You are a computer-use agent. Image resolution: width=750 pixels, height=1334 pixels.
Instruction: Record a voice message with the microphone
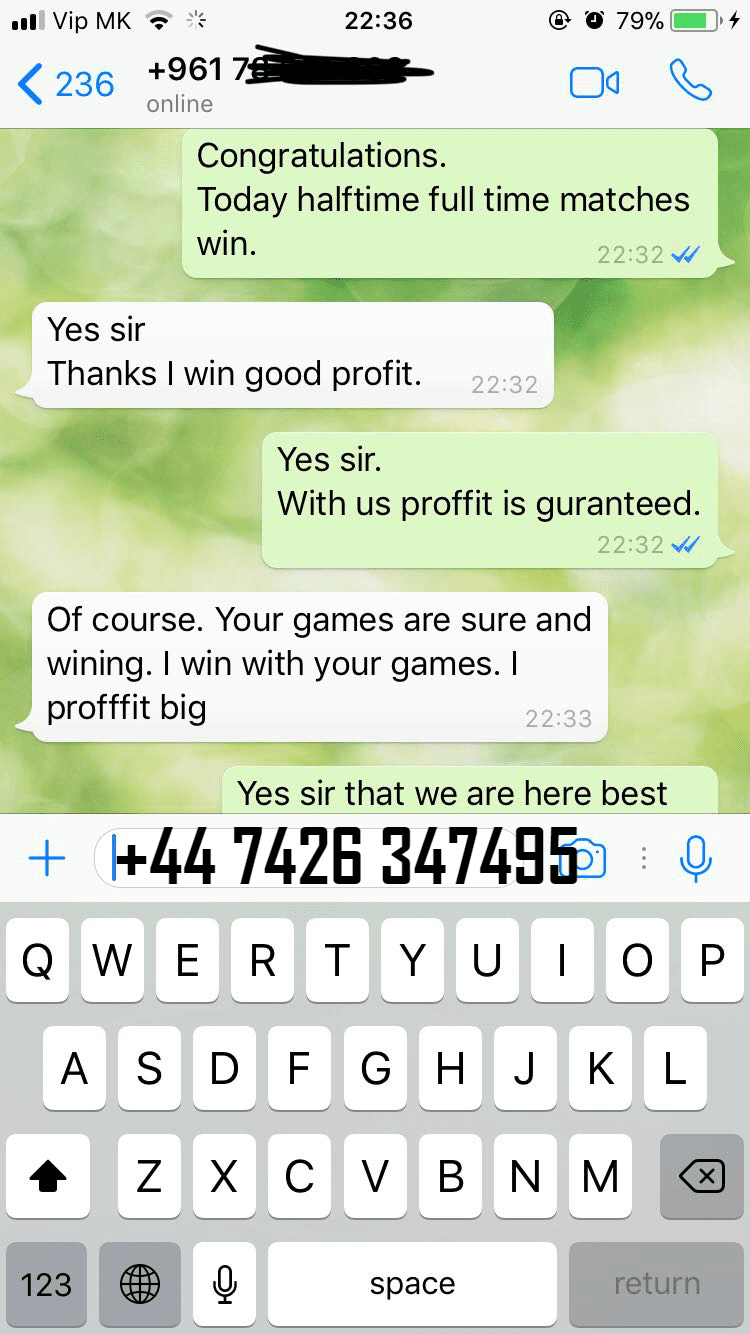696,858
